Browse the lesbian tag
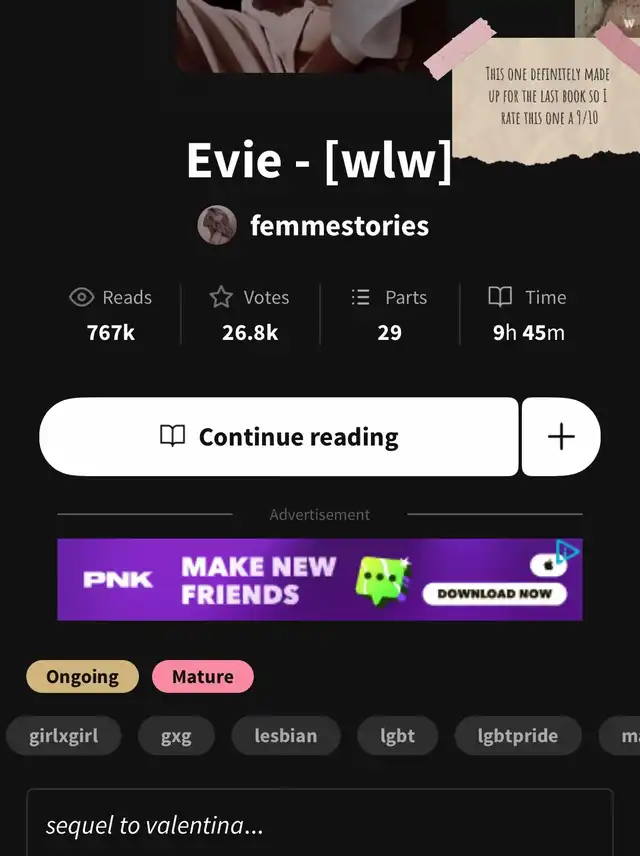The width and height of the screenshot is (640, 856). pyautogui.click(x=285, y=736)
